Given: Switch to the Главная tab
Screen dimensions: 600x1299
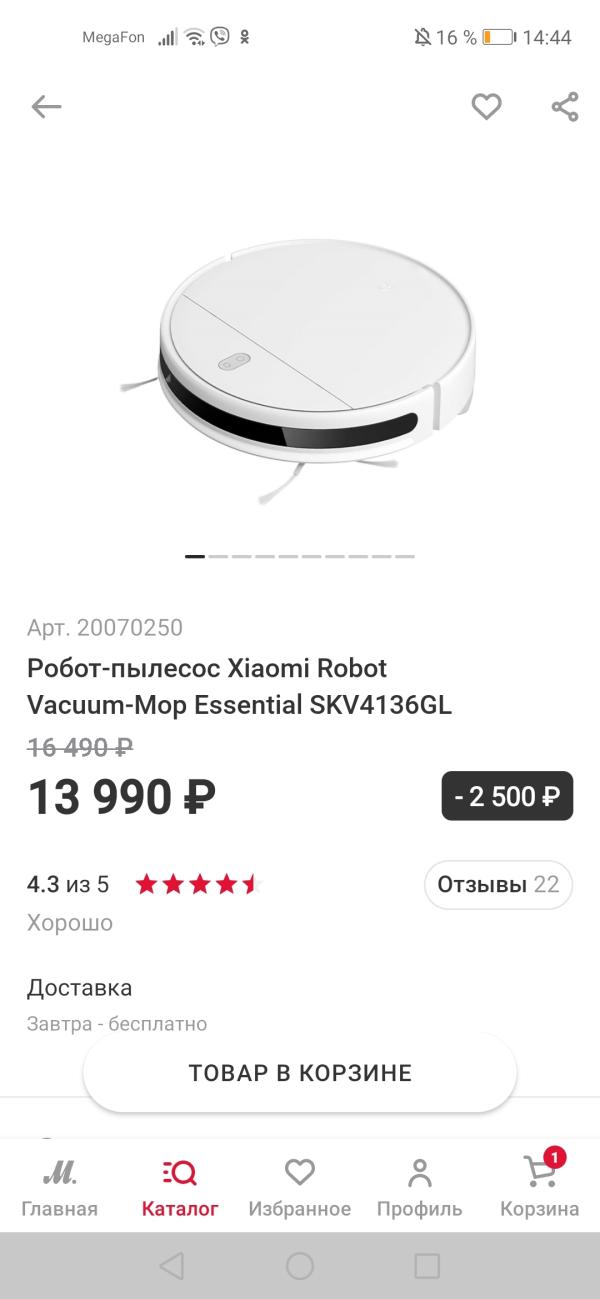Looking at the screenshot, I should point(60,1187).
